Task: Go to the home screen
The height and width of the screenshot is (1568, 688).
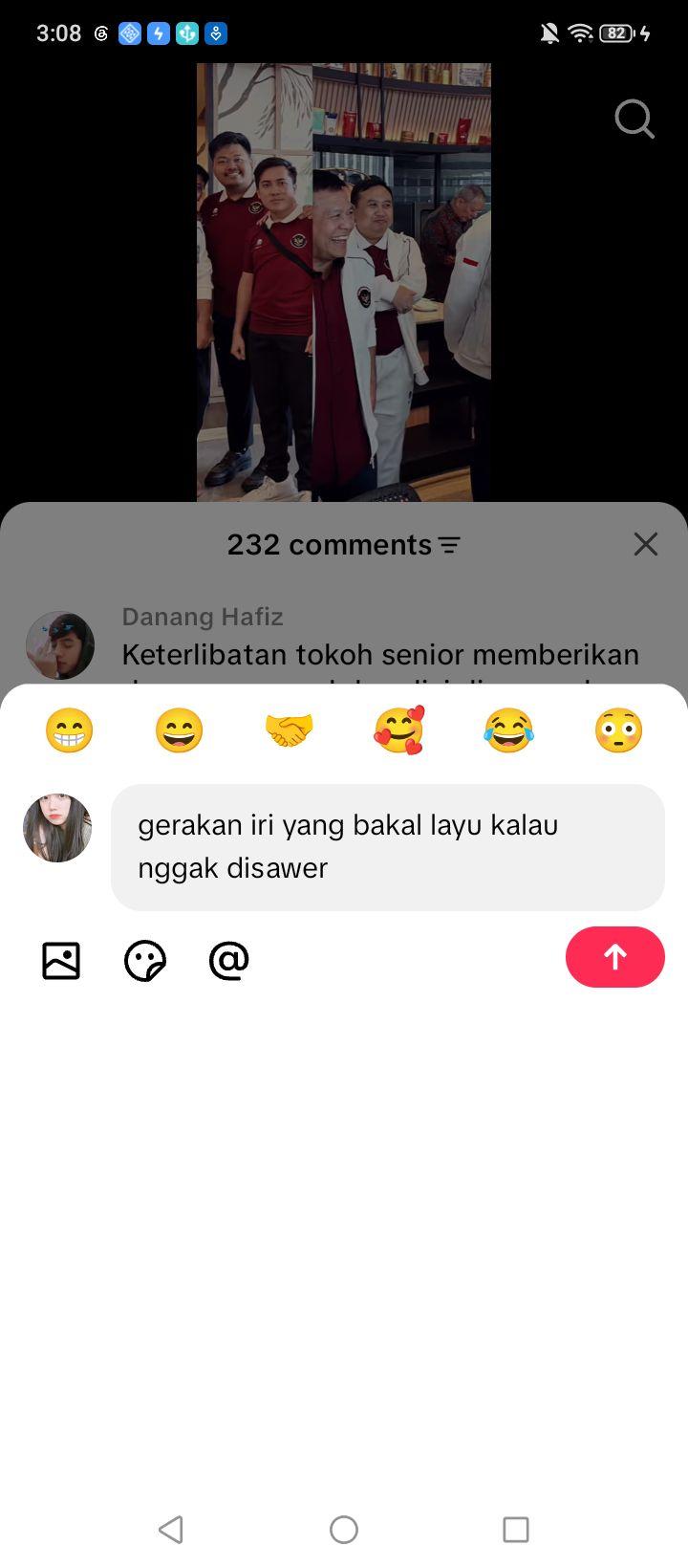Action: click(344, 1530)
